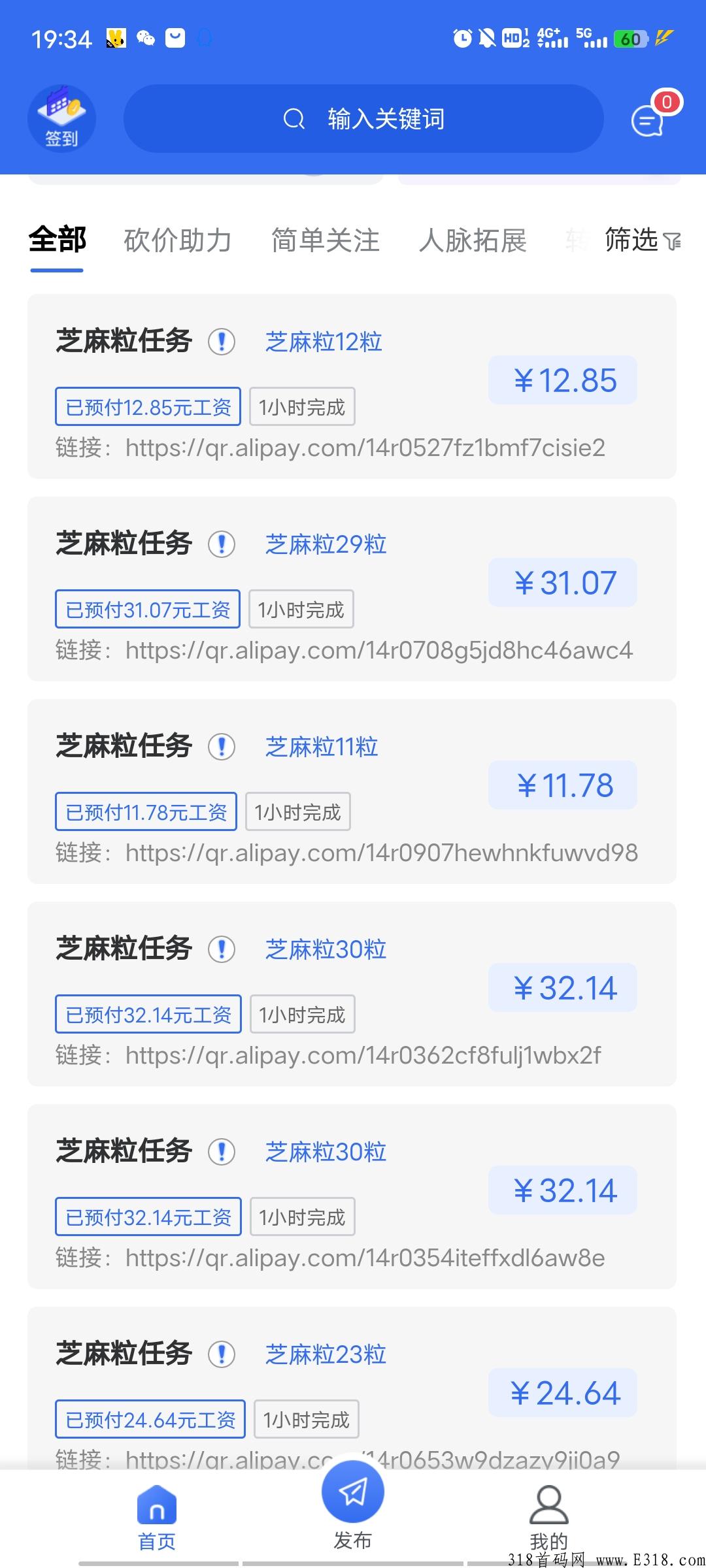Select the 全部 tab

coord(58,239)
